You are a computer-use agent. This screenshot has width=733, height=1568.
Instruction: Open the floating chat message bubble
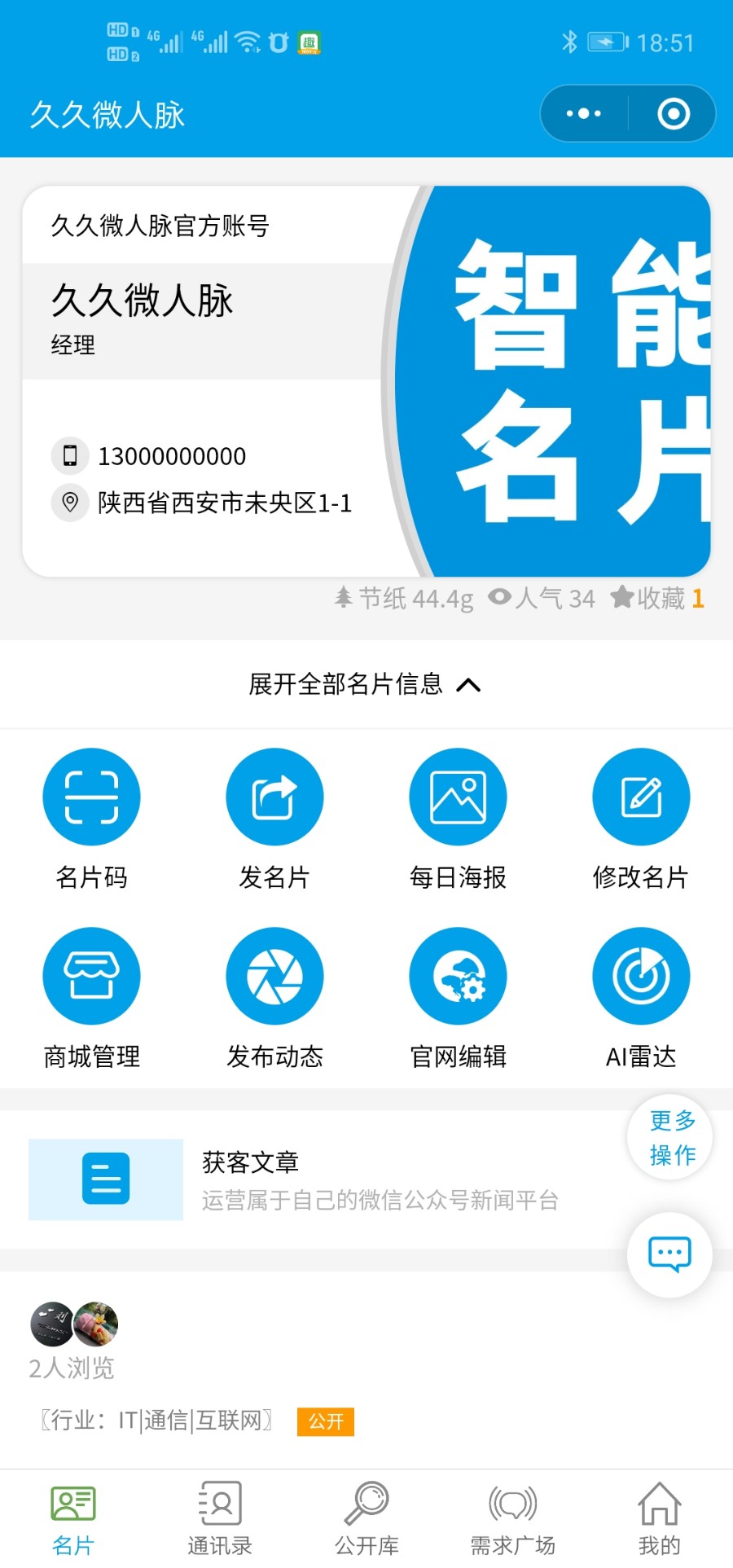click(669, 1254)
